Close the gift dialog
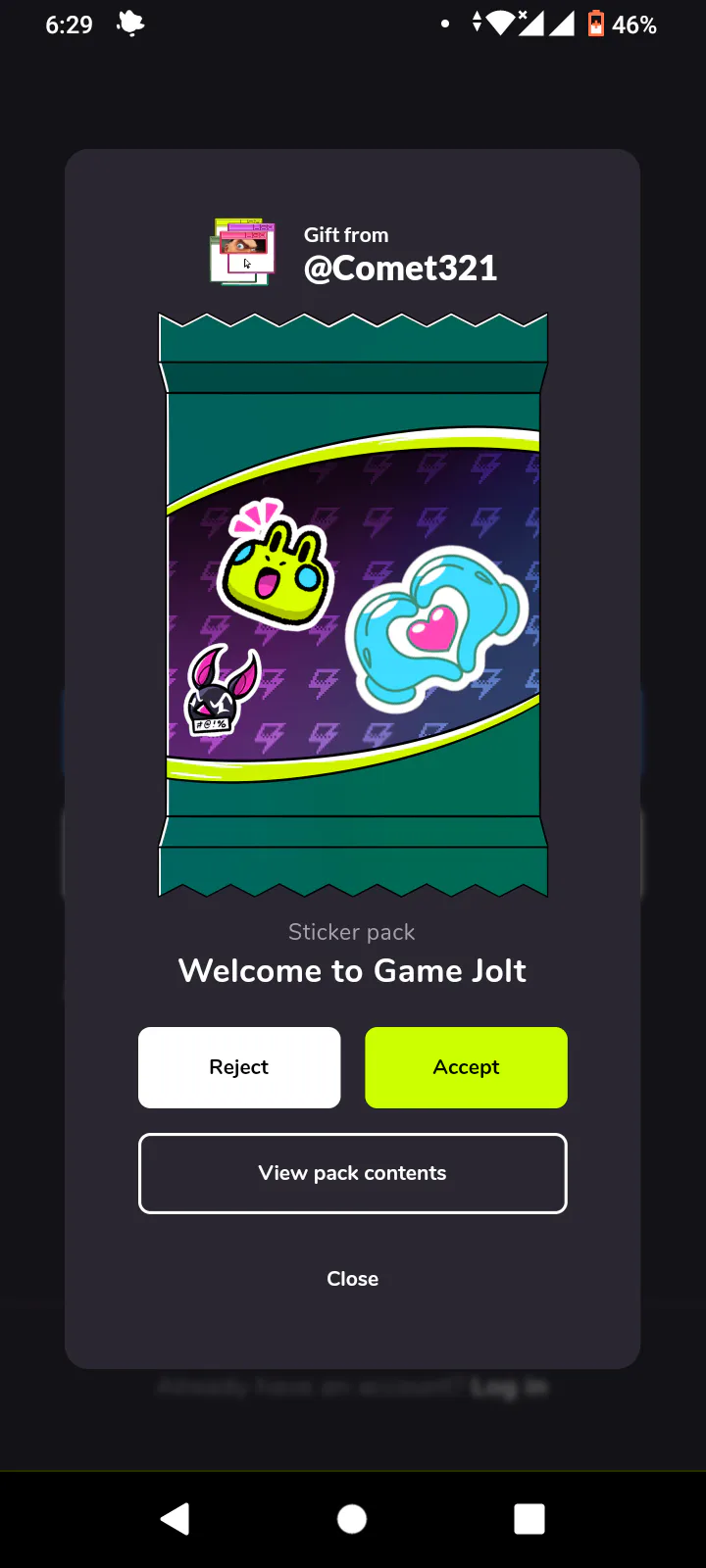 click(353, 1279)
